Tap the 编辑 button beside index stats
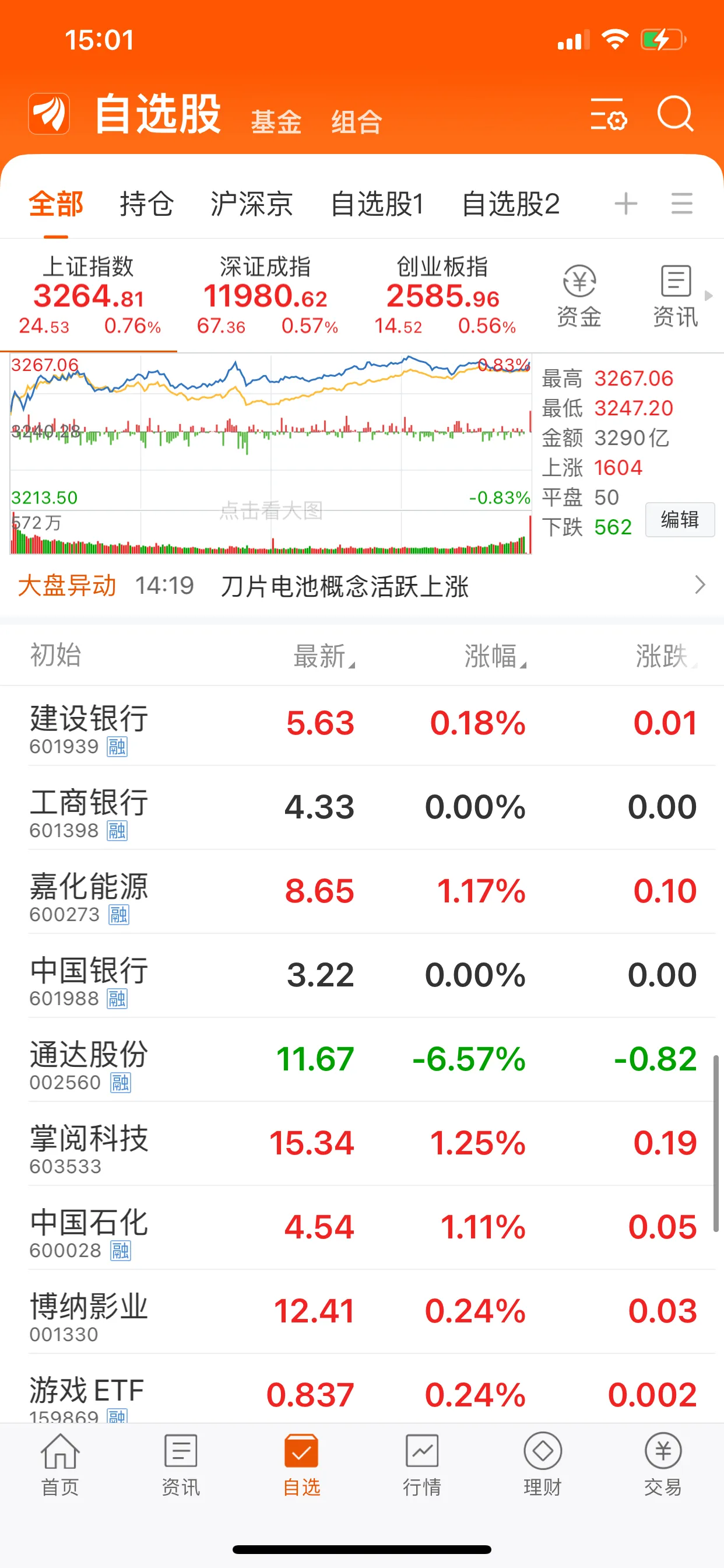Image resolution: width=724 pixels, height=1568 pixels. pos(679,520)
